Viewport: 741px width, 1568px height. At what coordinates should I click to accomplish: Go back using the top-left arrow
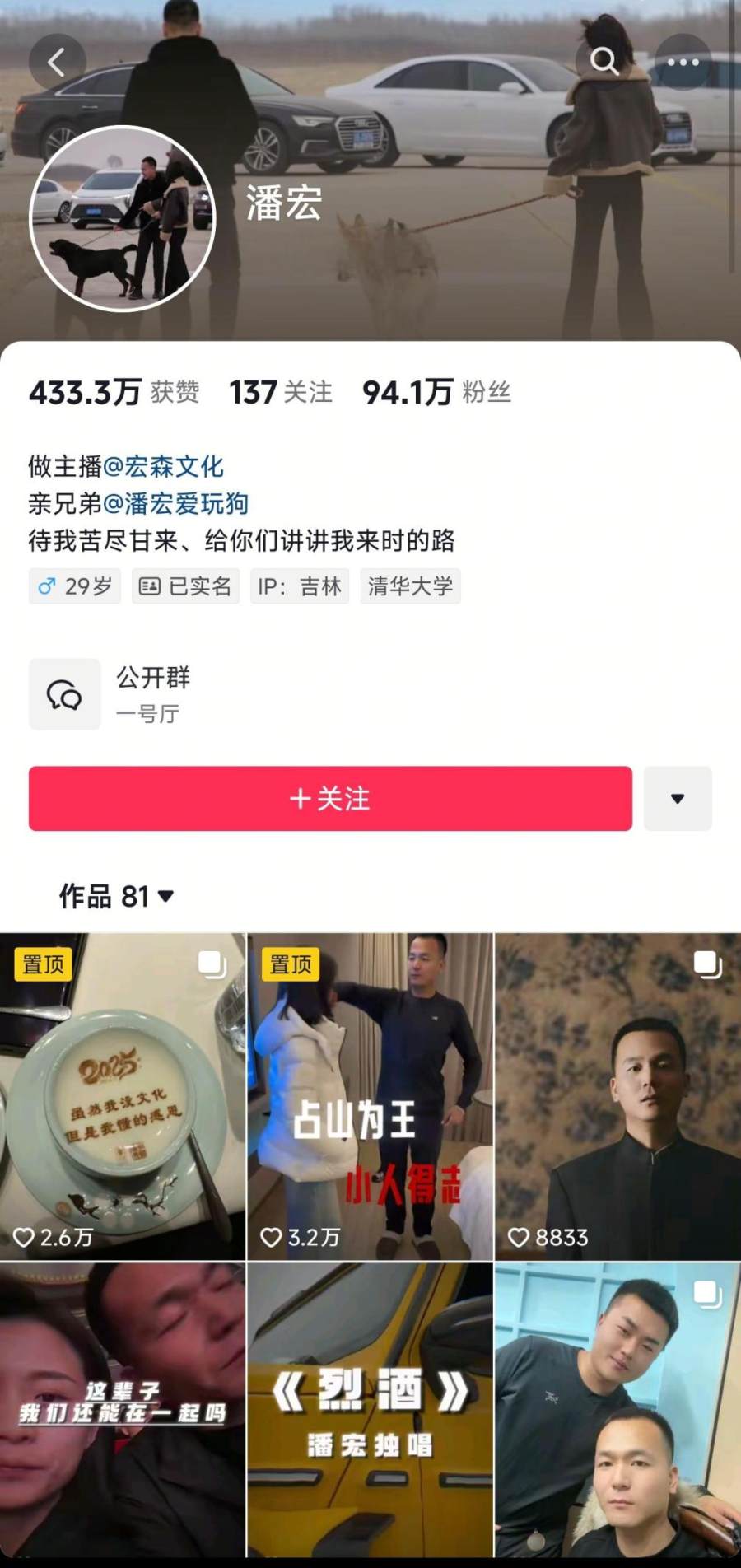tap(57, 62)
